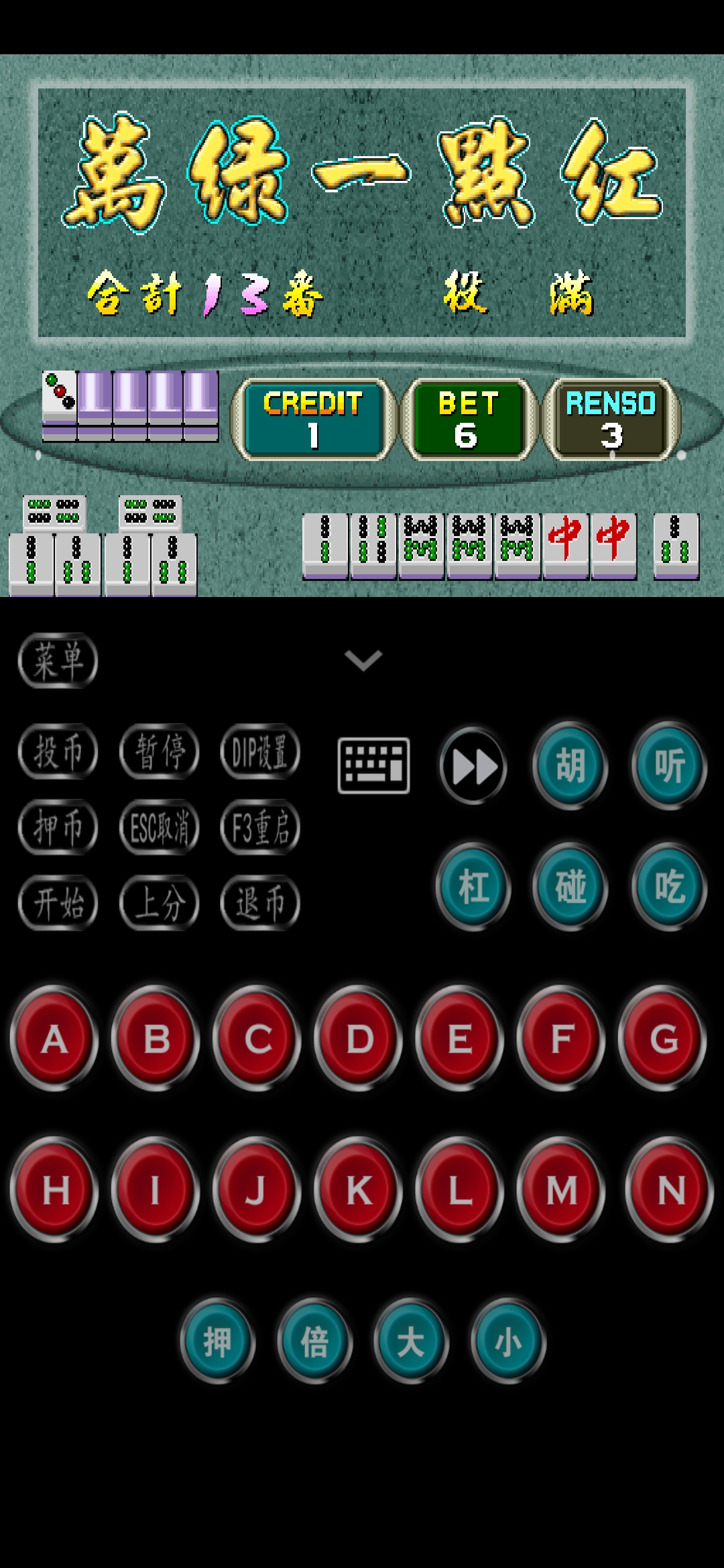Choose ESC取消 to cancel
The width and height of the screenshot is (724, 1568).
click(160, 828)
